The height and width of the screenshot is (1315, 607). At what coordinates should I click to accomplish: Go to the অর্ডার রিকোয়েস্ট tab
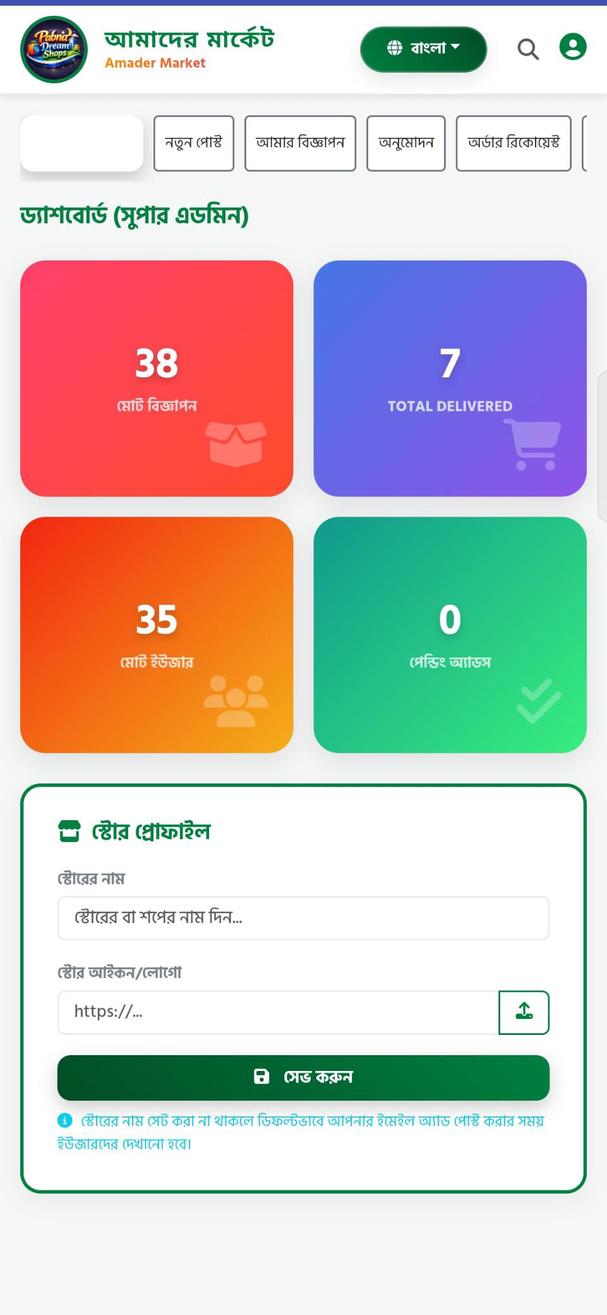513,143
